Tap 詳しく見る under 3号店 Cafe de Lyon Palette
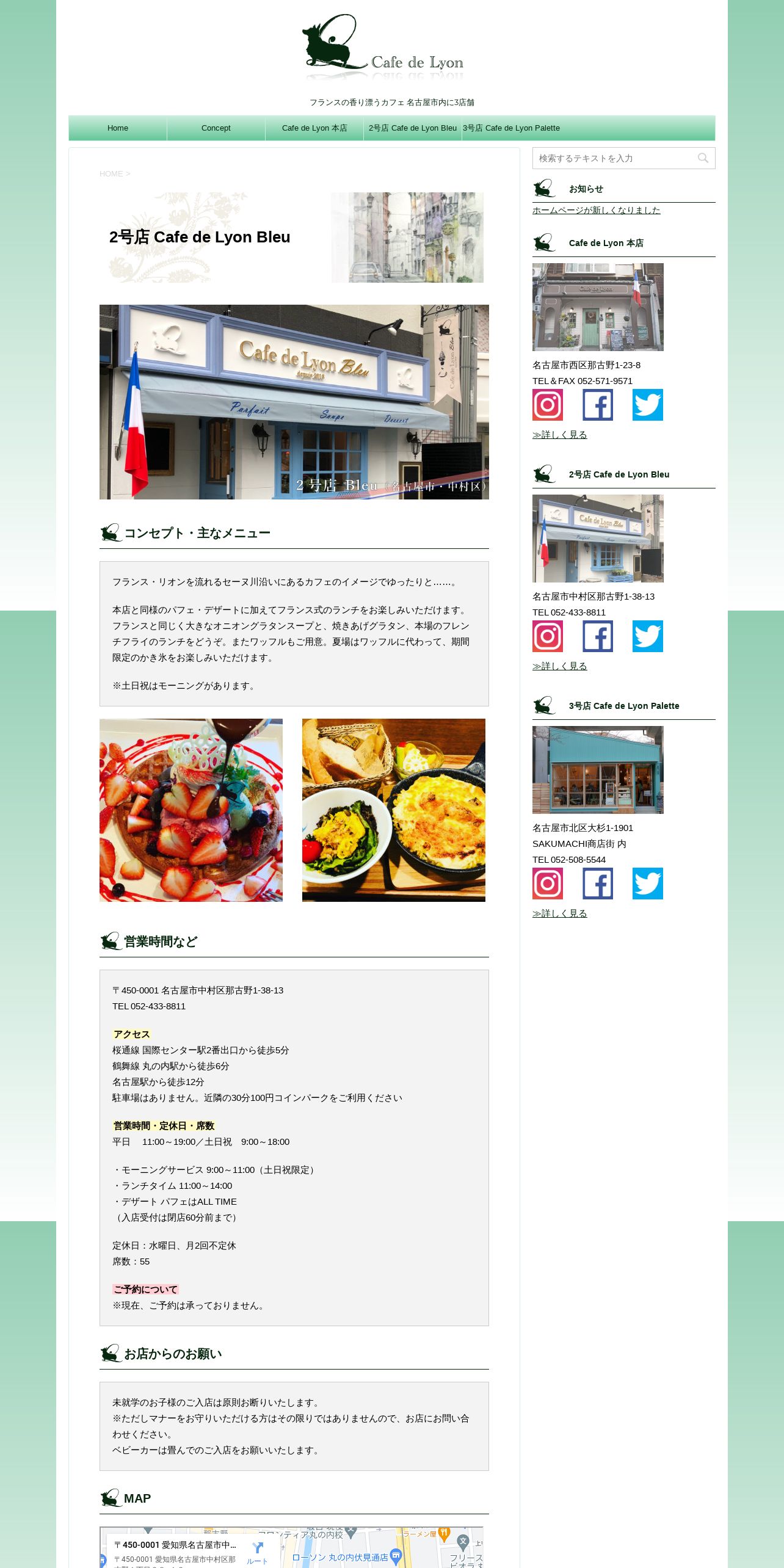The height and width of the screenshot is (1568, 784). tap(560, 913)
